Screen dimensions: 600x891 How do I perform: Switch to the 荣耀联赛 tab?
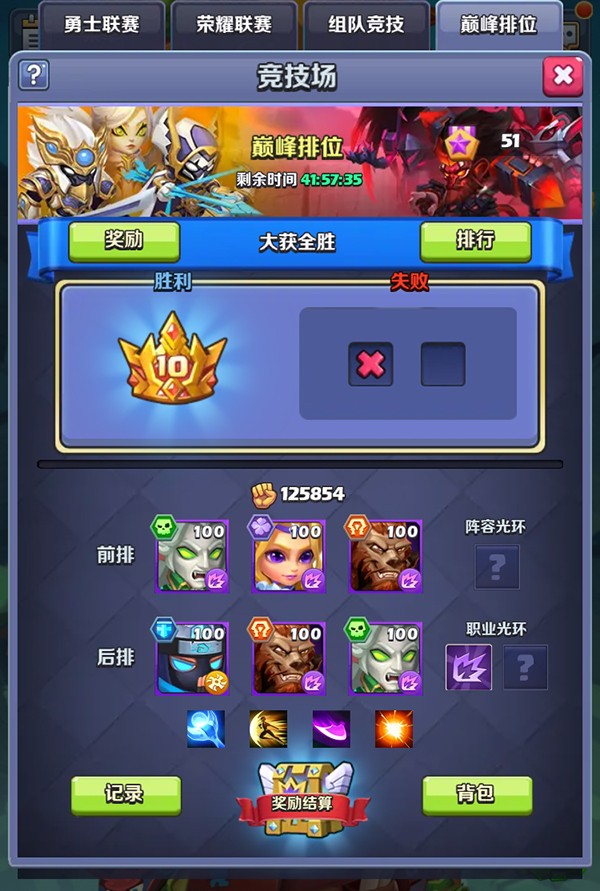click(x=233, y=25)
